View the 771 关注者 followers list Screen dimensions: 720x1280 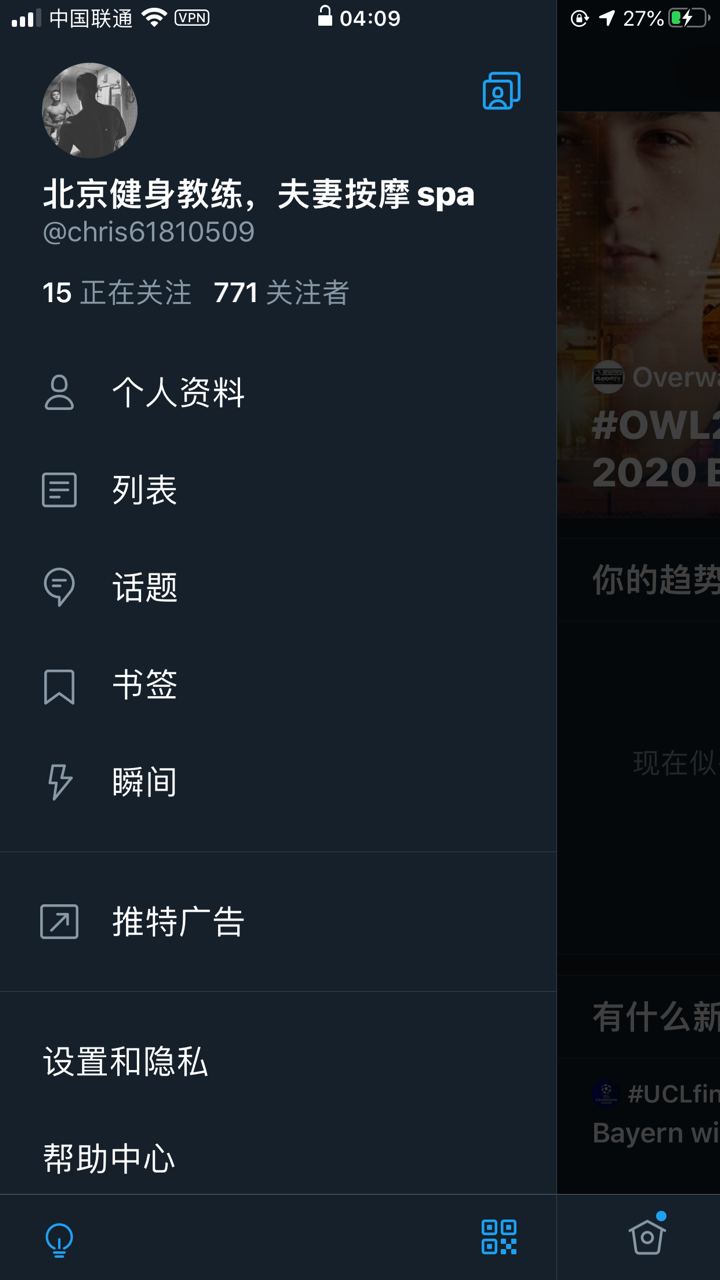pos(281,293)
